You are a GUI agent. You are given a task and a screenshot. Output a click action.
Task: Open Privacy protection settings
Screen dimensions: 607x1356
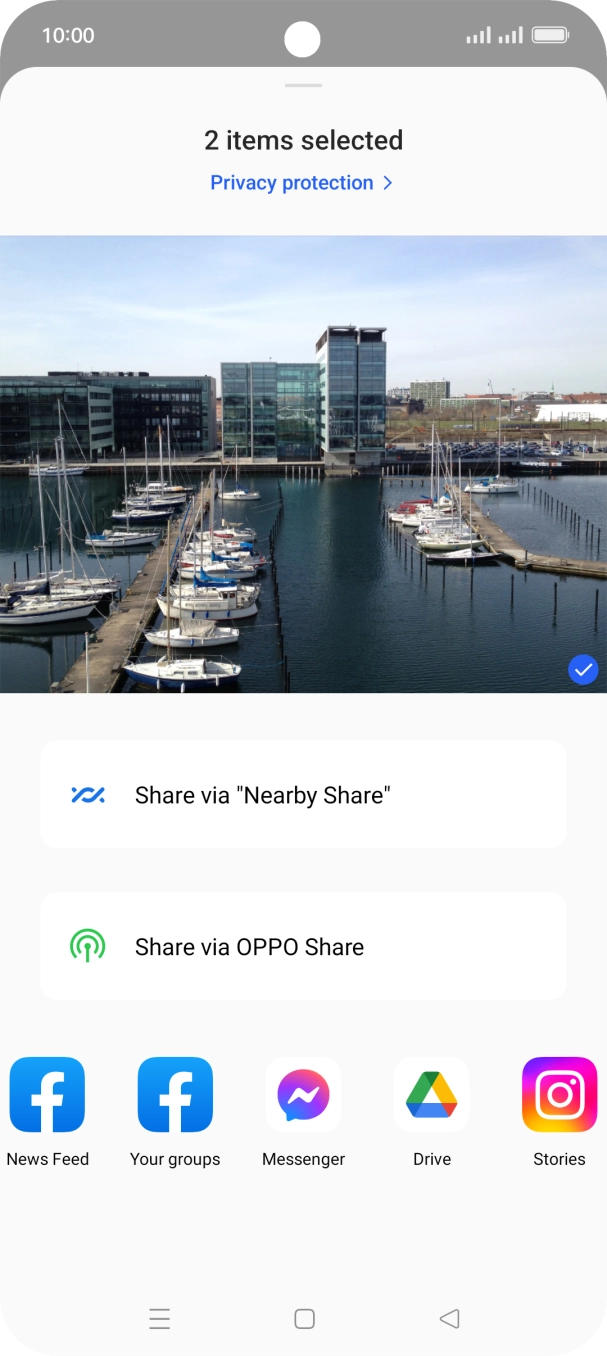(x=301, y=183)
